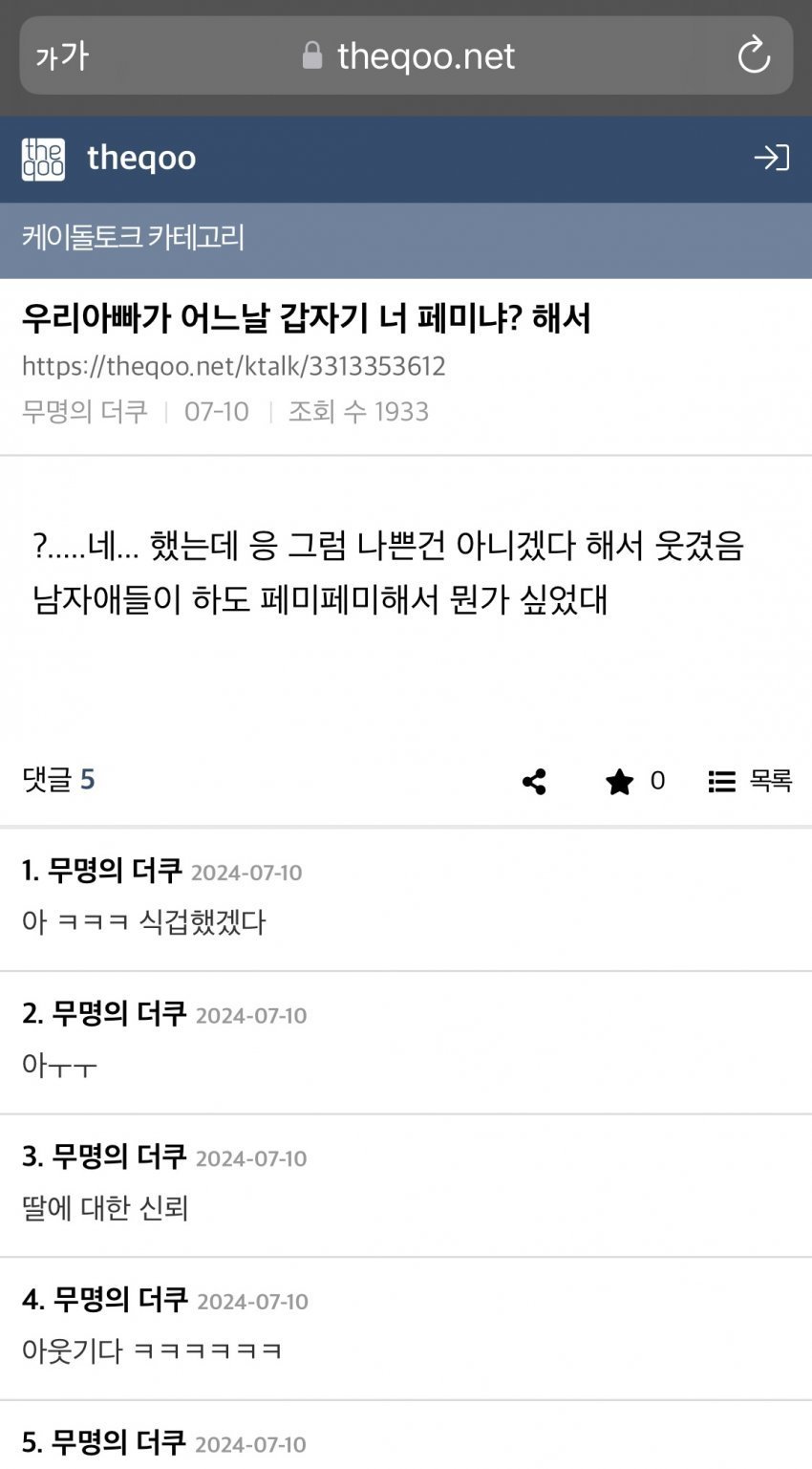Open the post URL link
Viewport: 812px width, 1469px height.
[234, 366]
